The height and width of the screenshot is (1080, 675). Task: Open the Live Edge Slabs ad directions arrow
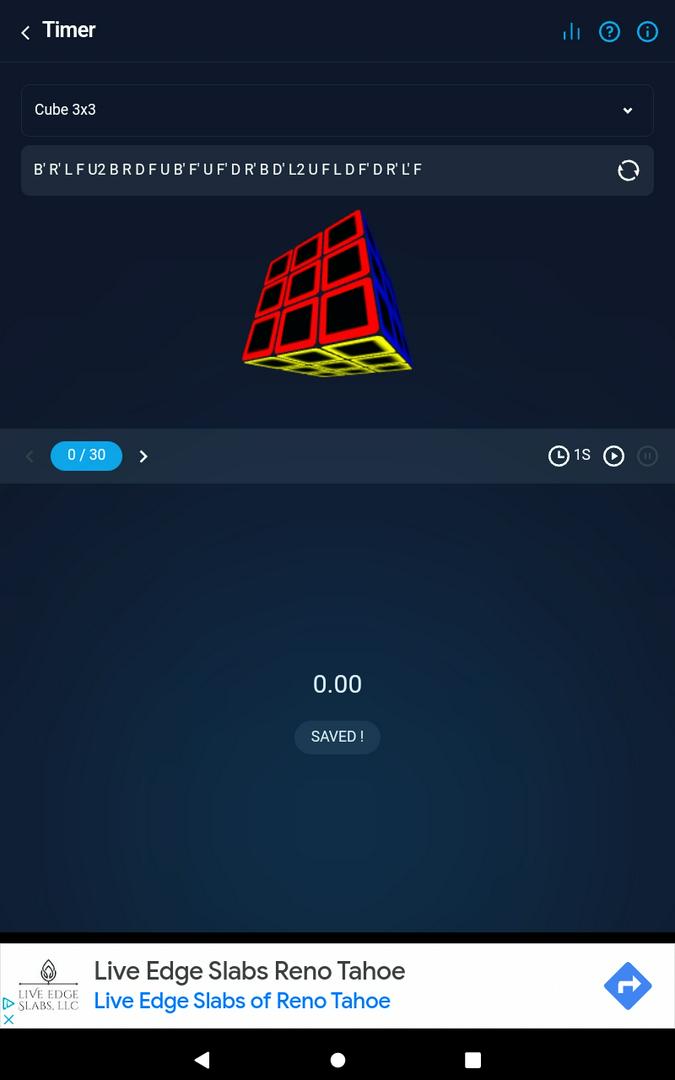coord(628,986)
